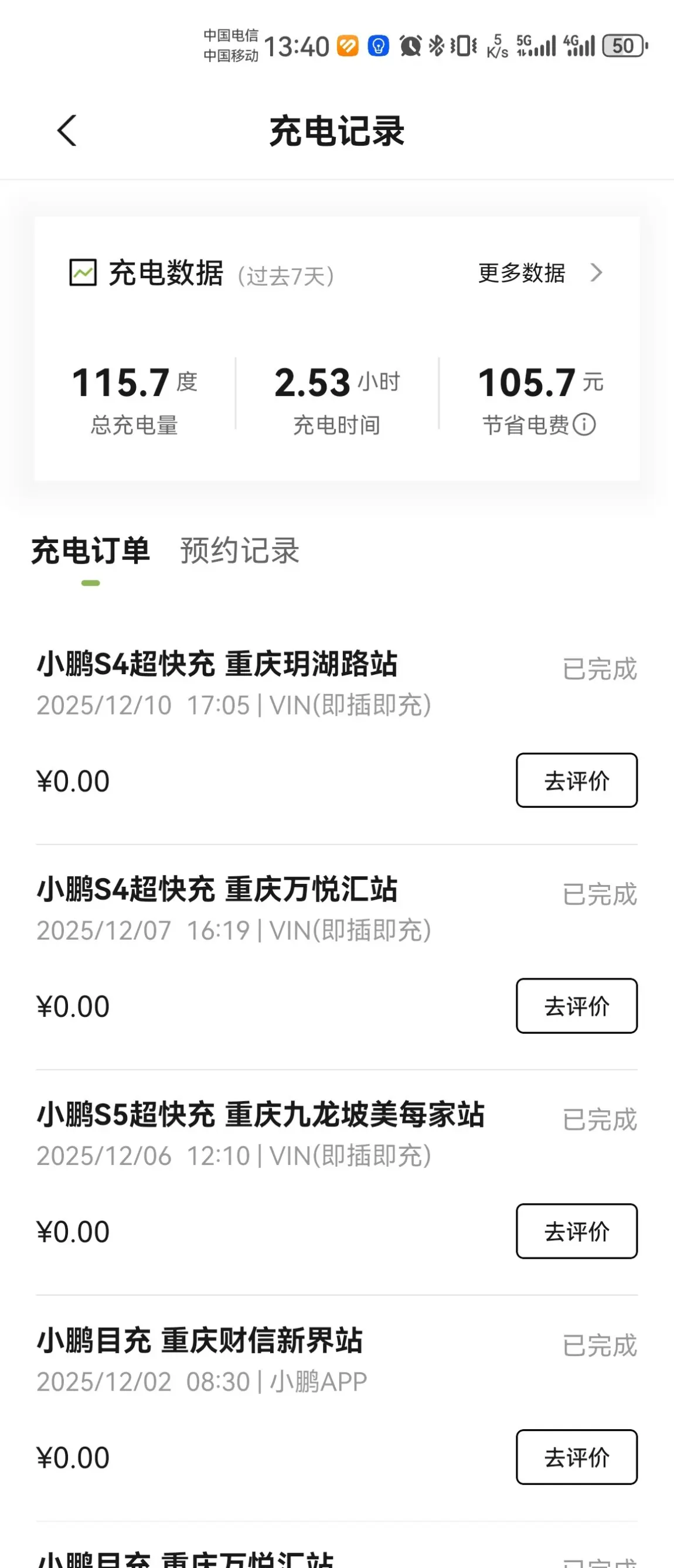Show info about 节省电费

point(584,425)
